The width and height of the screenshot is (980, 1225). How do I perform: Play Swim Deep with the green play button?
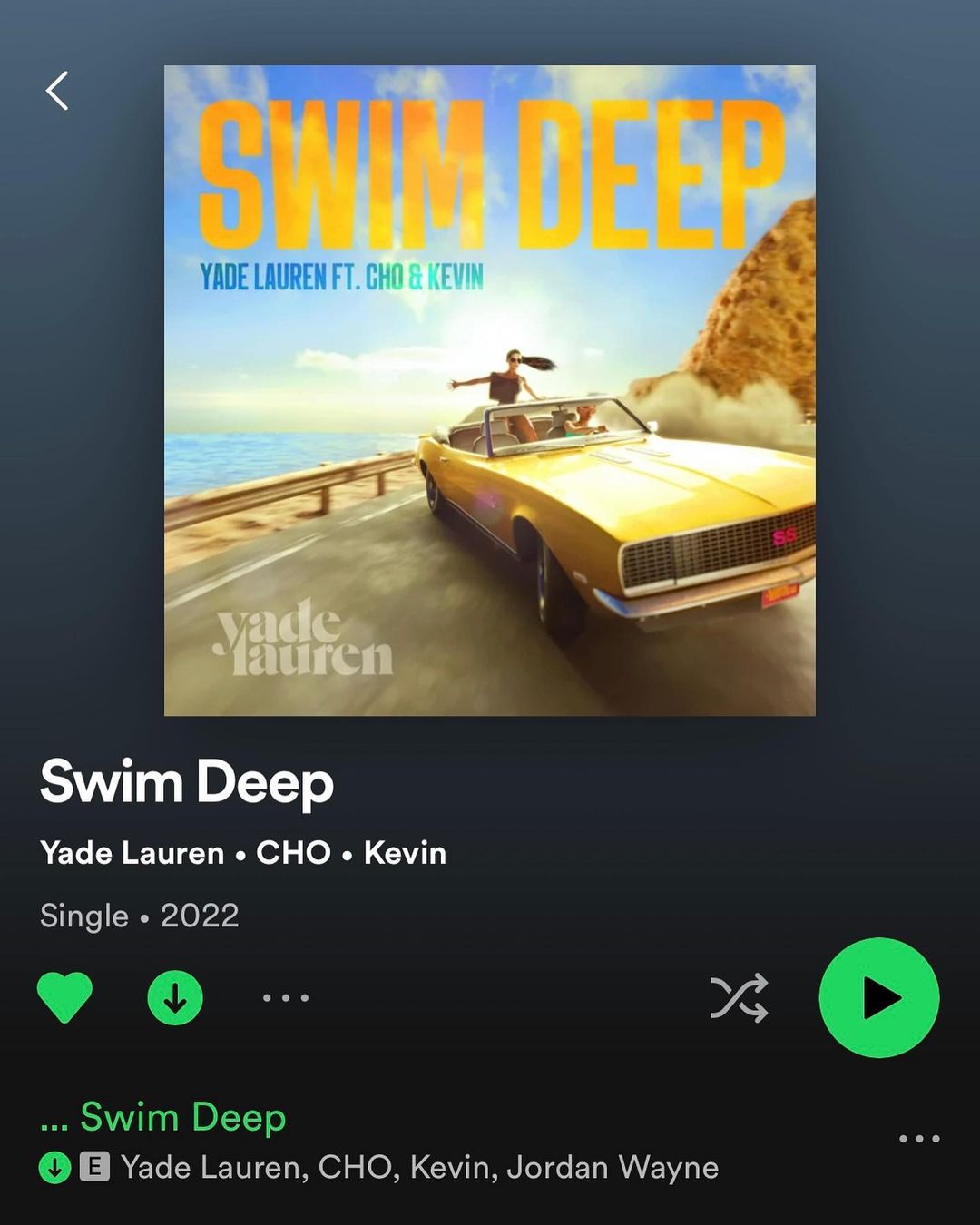pyautogui.click(x=879, y=997)
